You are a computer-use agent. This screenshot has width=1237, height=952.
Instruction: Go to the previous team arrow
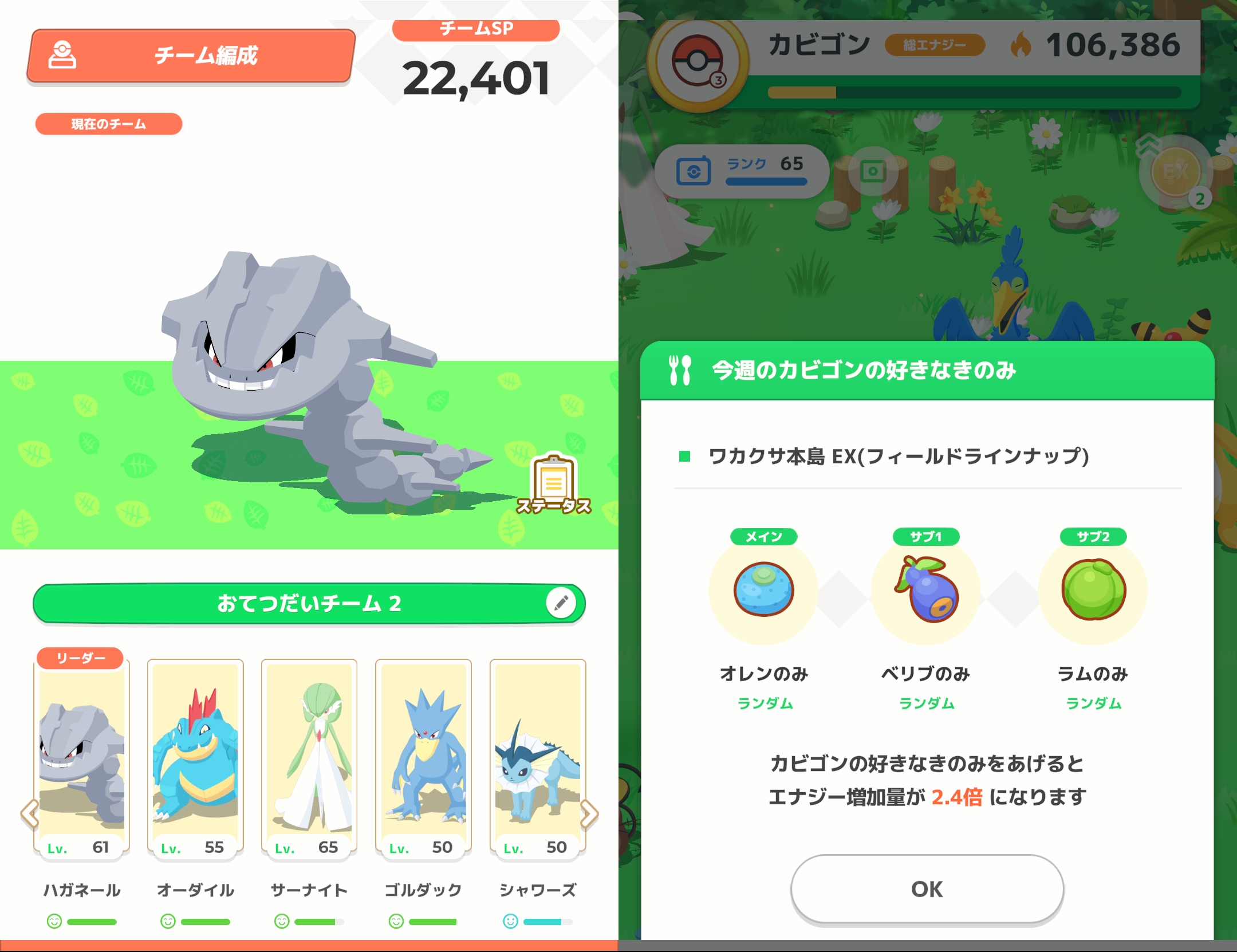click(x=29, y=813)
